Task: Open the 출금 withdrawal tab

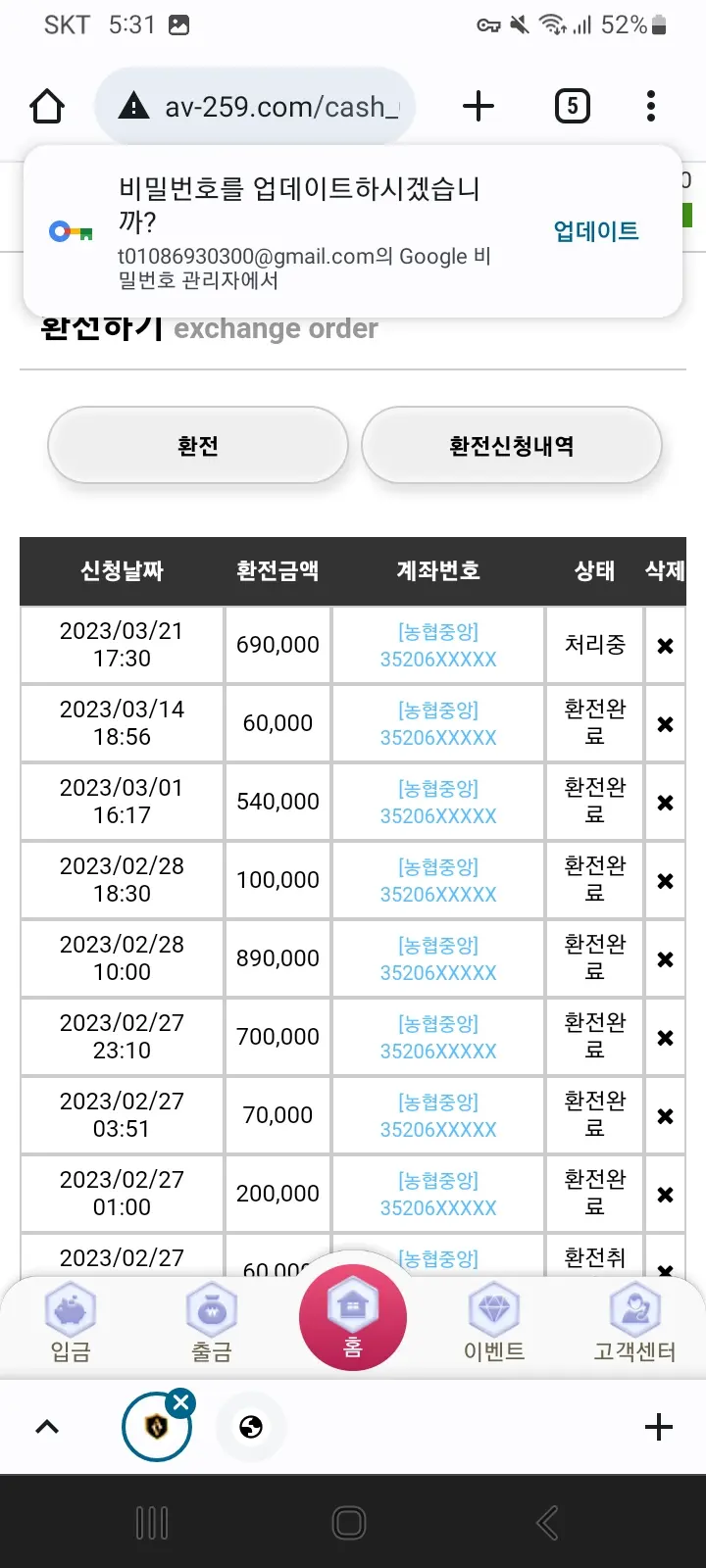Action: click(212, 1323)
